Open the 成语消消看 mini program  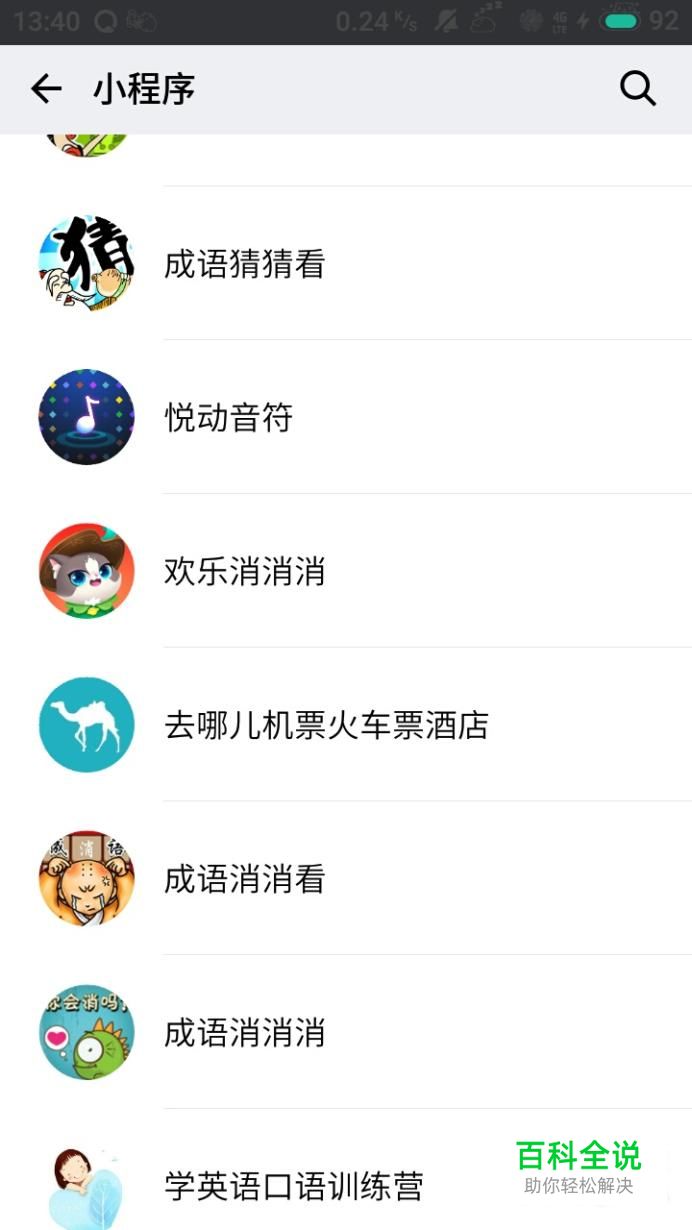[x=245, y=879]
